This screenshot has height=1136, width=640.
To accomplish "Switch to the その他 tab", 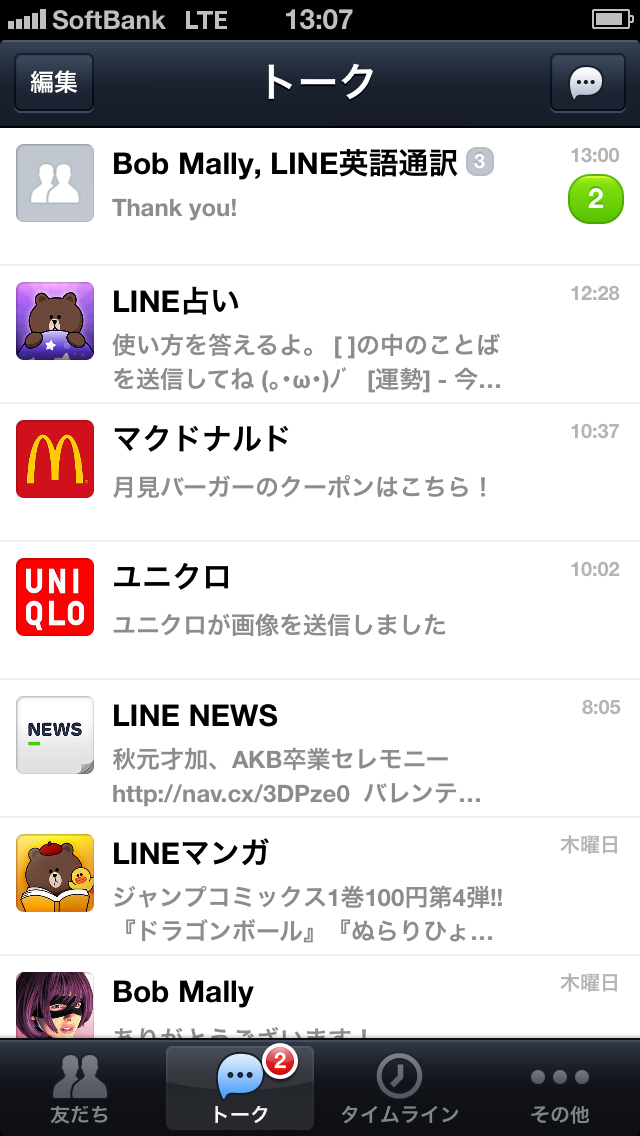I will (x=560, y=1090).
